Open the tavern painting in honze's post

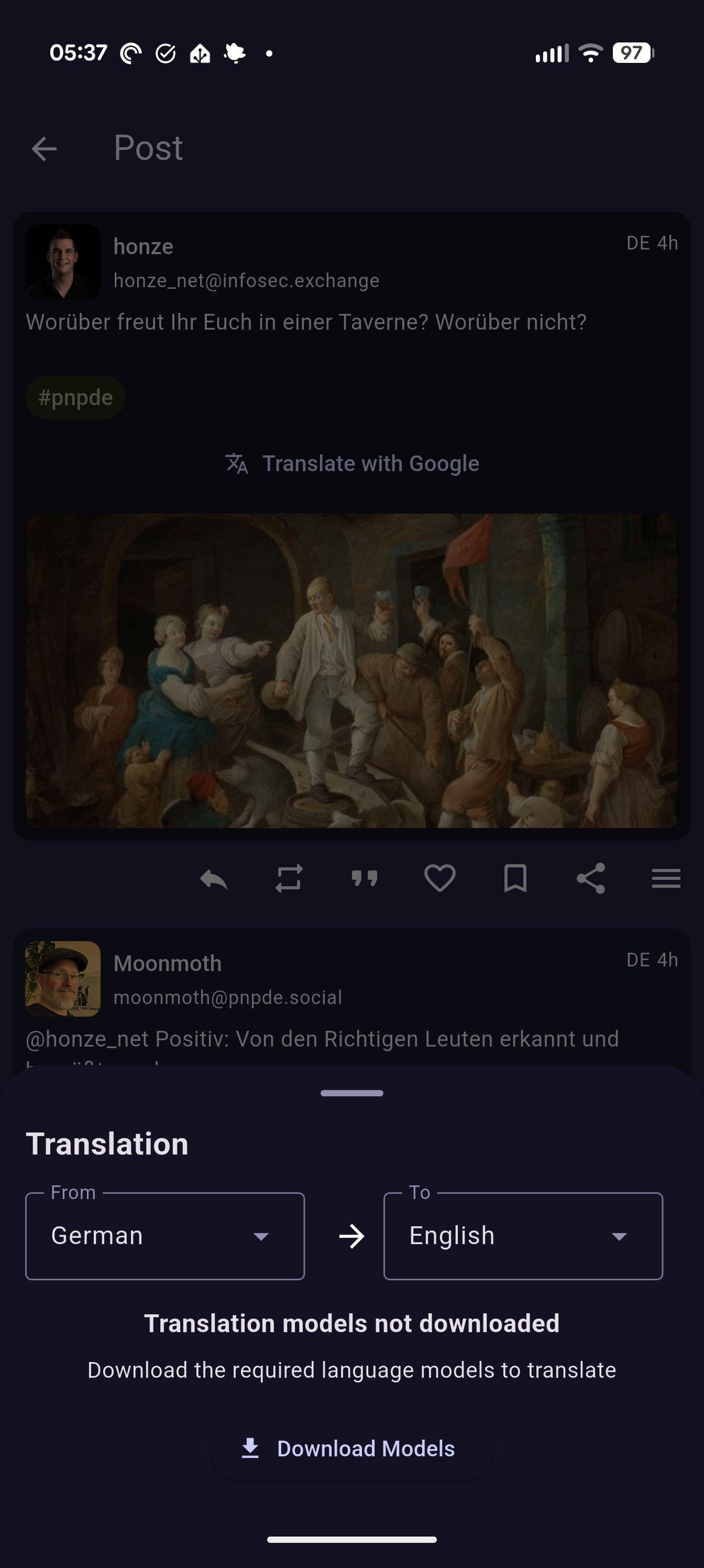351,670
